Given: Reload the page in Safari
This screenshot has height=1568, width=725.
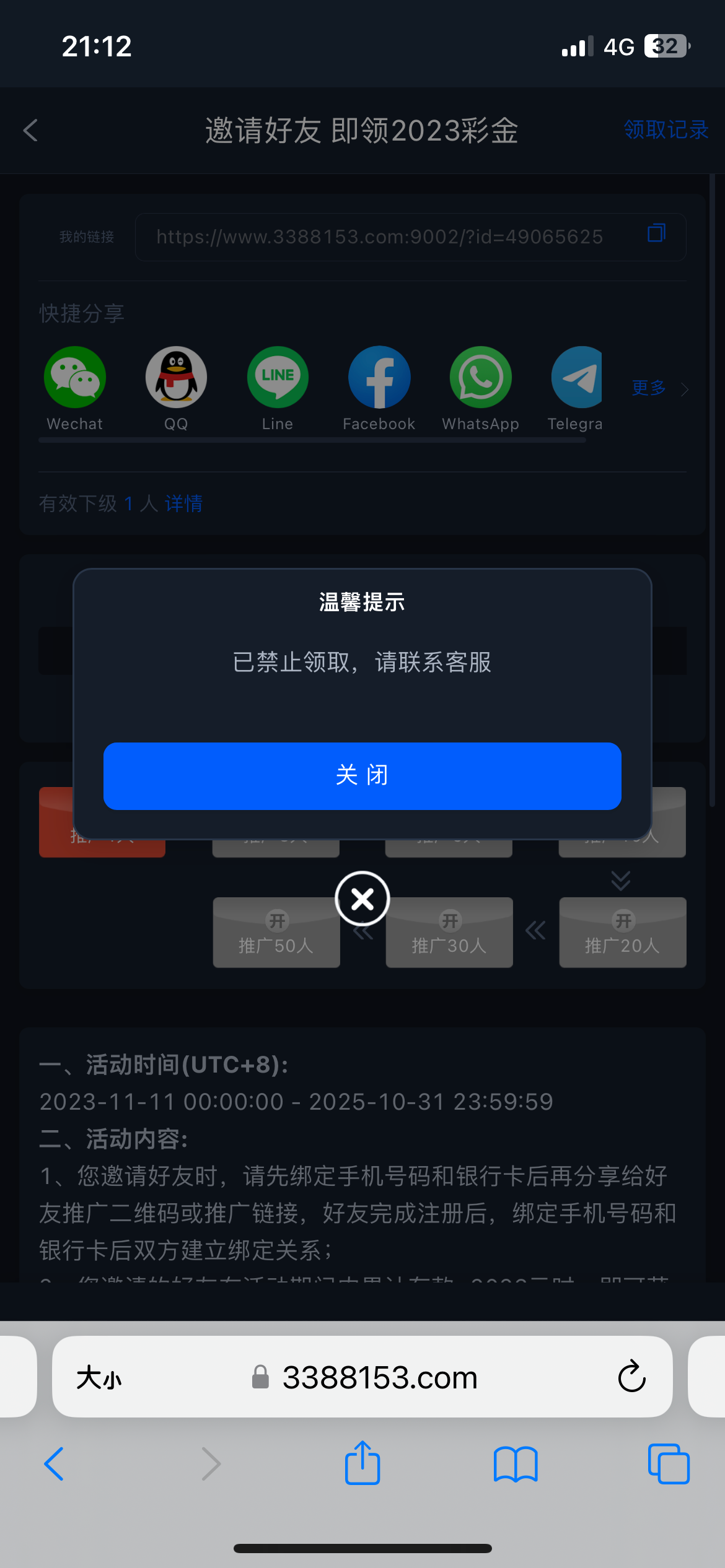Looking at the screenshot, I should coord(631,1377).
